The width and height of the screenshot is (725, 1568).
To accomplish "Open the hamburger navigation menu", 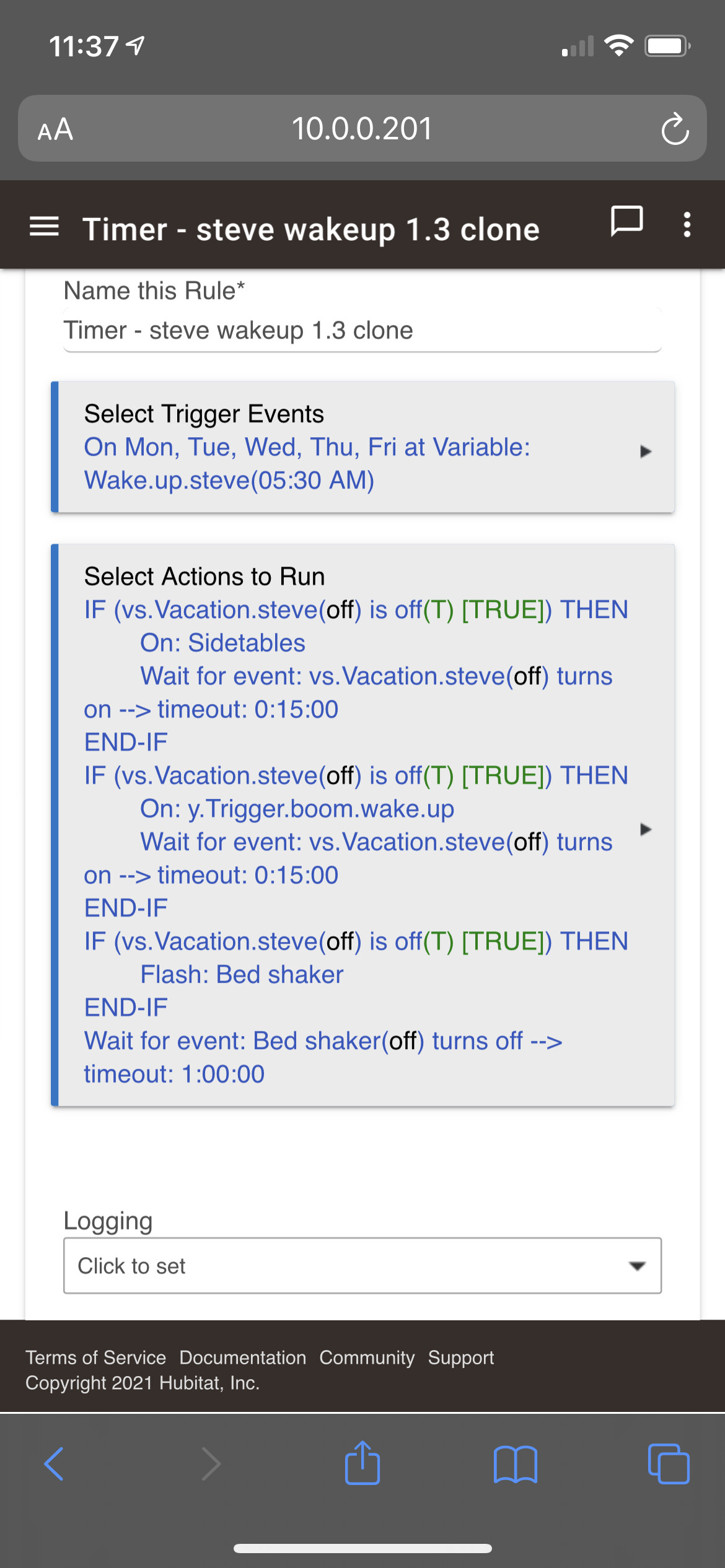I will pos(44,227).
